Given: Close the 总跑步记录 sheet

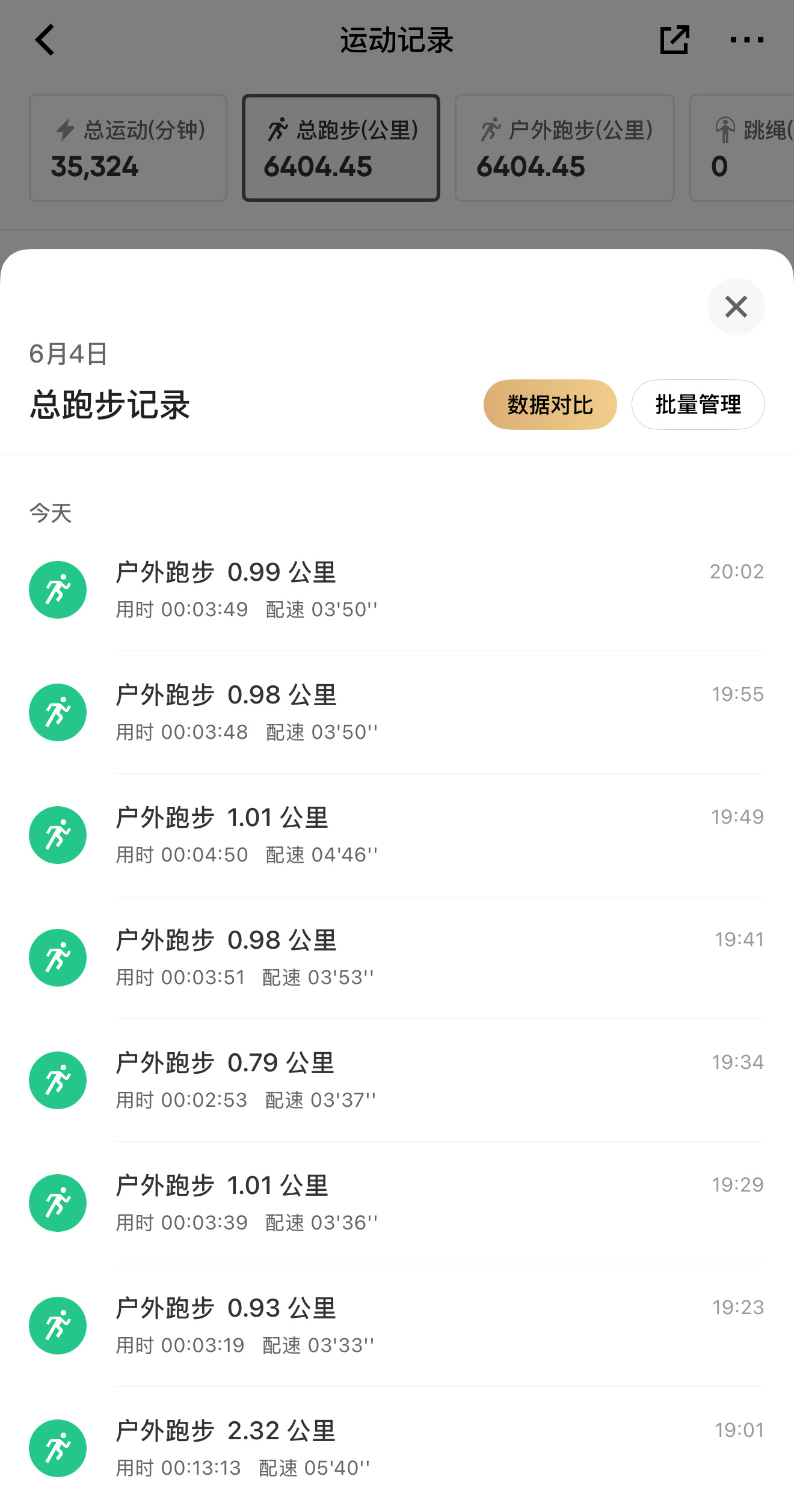Looking at the screenshot, I should 736,307.
